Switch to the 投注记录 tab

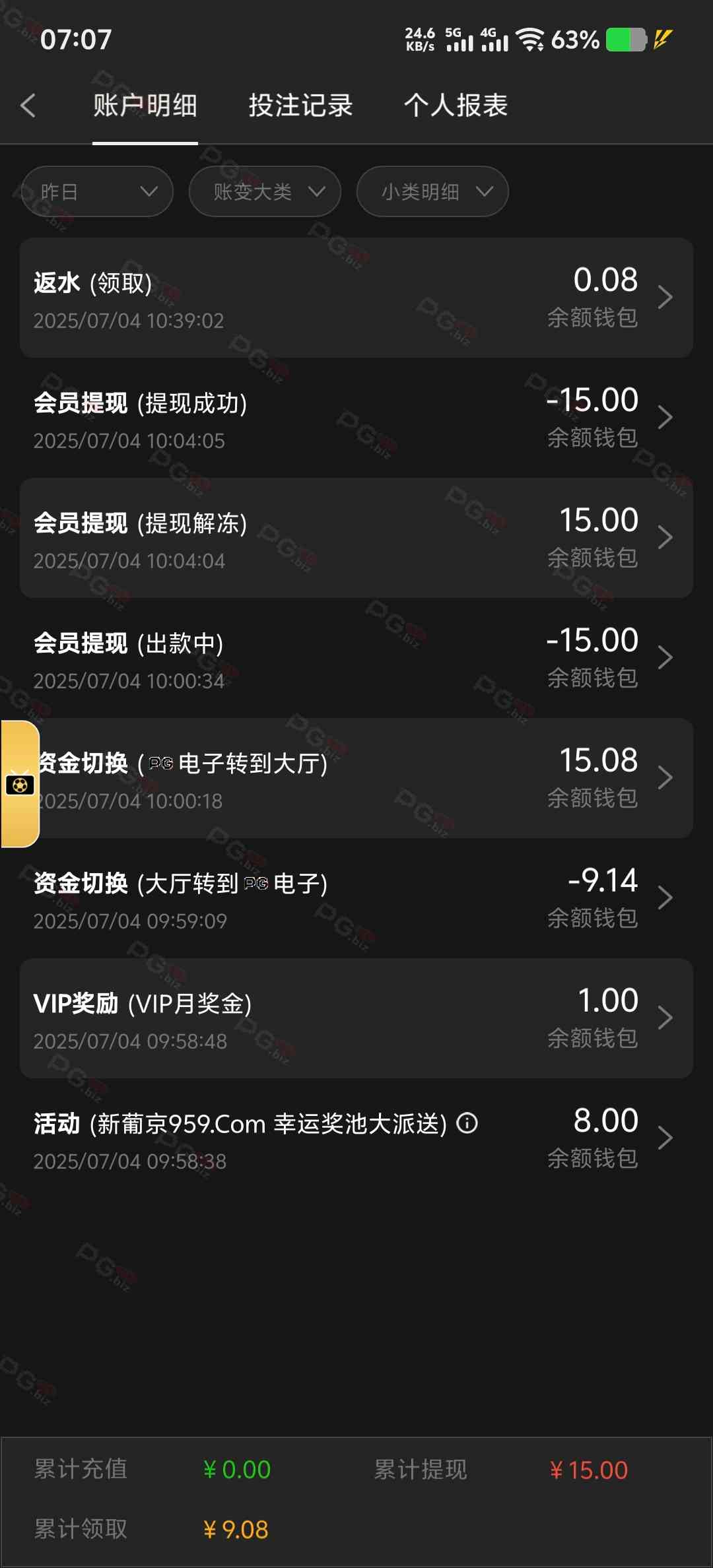click(x=300, y=106)
